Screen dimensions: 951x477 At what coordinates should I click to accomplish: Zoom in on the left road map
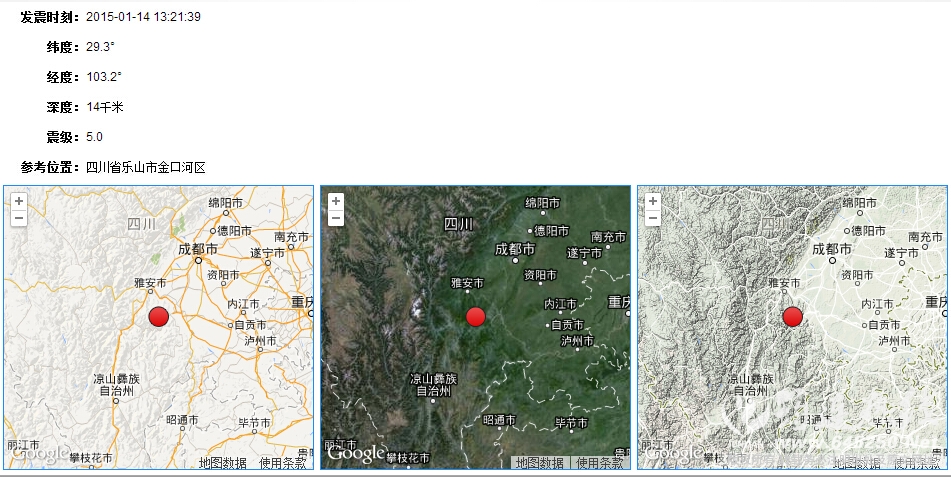(x=19, y=201)
